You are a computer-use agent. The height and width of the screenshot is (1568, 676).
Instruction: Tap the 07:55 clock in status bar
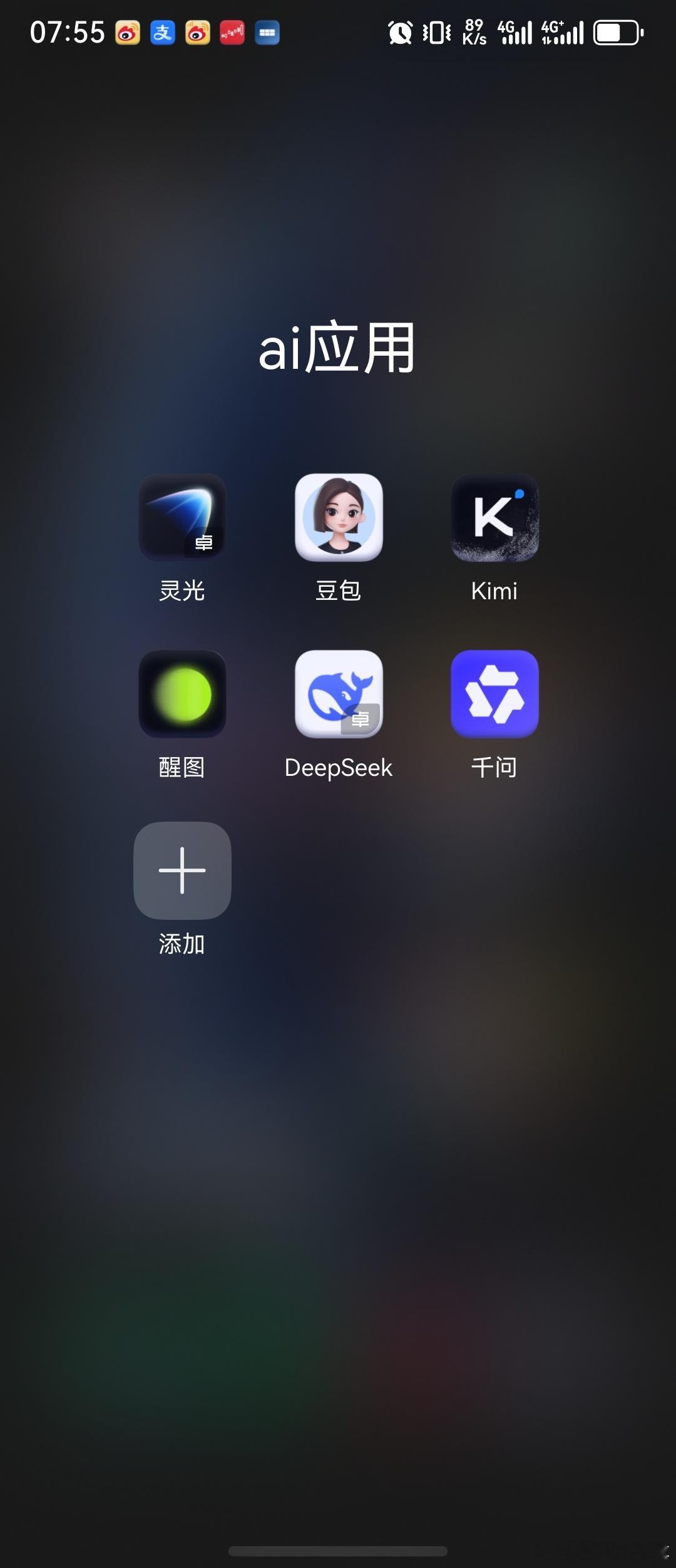click(68, 31)
